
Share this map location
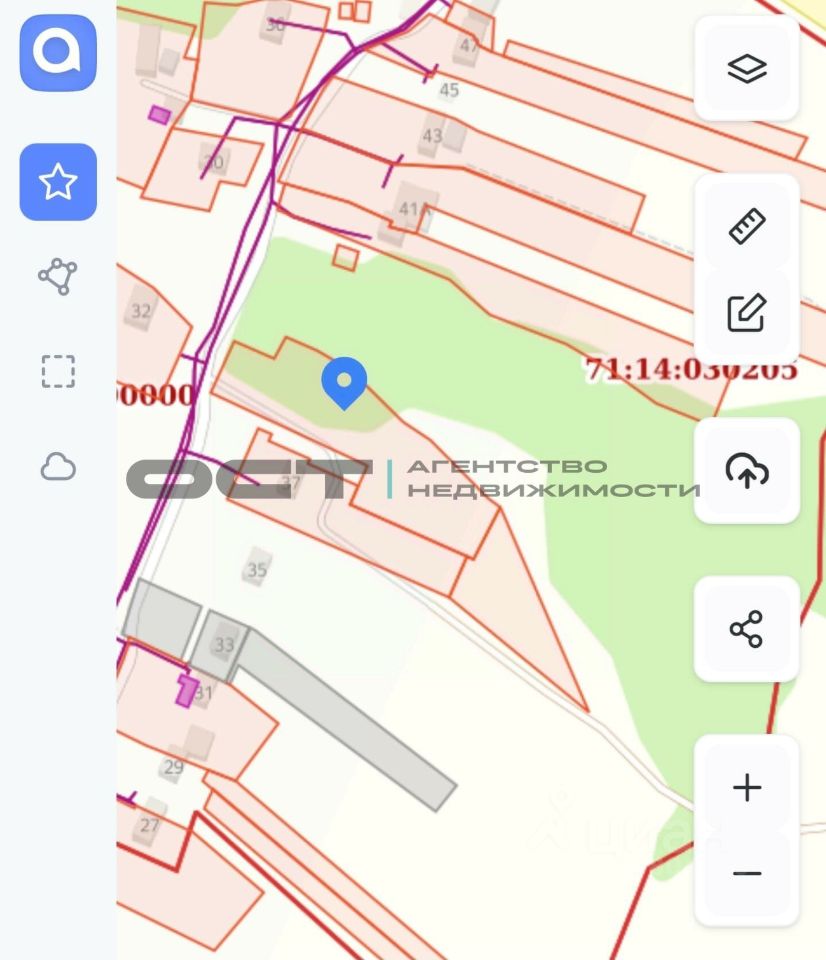pyautogui.click(x=747, y=629)
